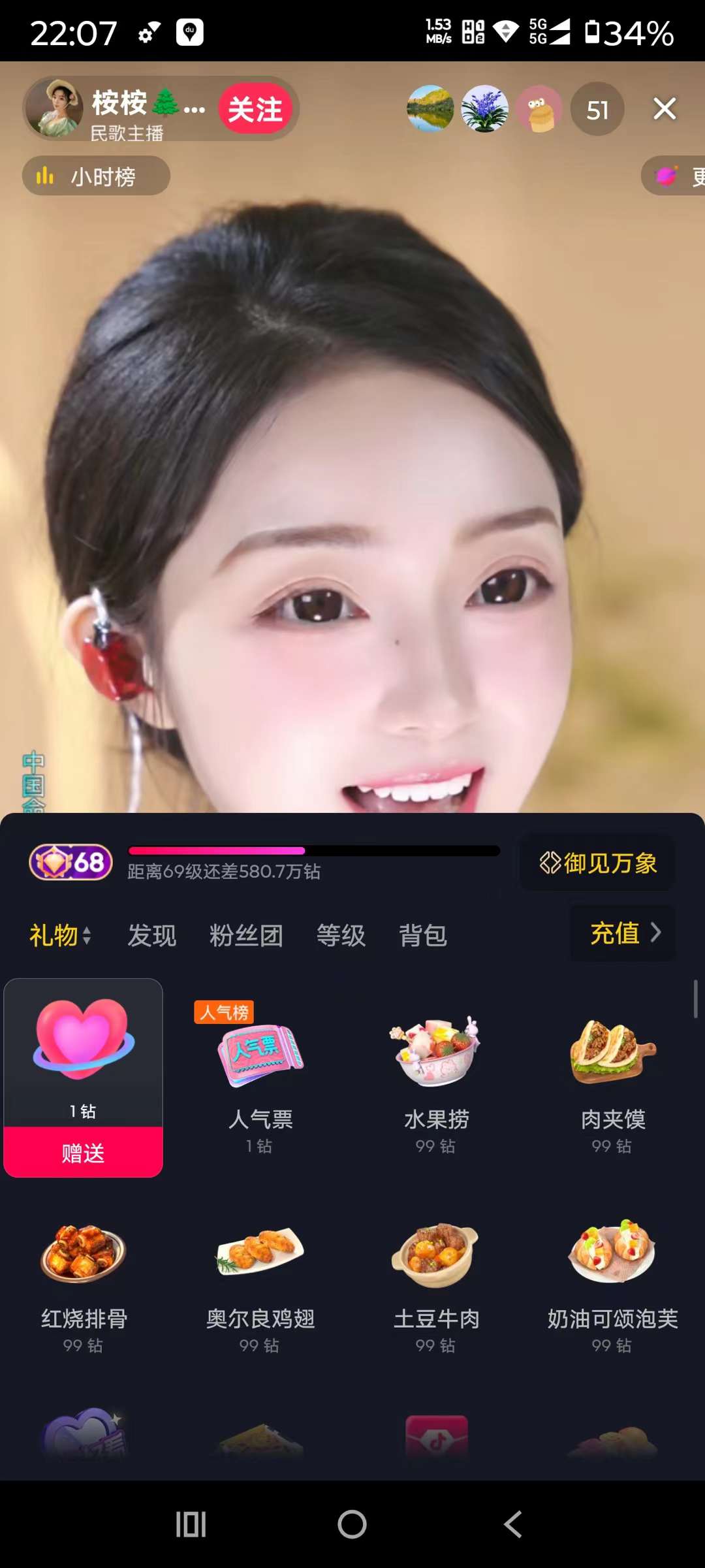Open 充值 to recharge diamonds
This screenshot has height=1568, width=705.
pos(623,933)
